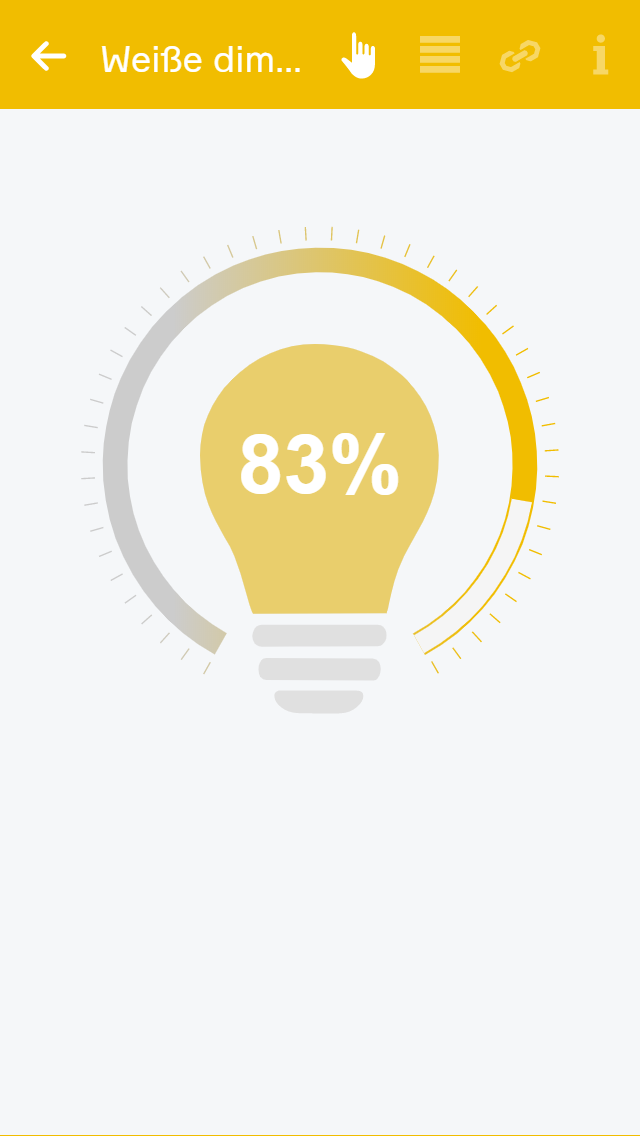The height and width of the screenshot is (1136, 640).
Task: Go back with the arrow icon
Action: 48,56
